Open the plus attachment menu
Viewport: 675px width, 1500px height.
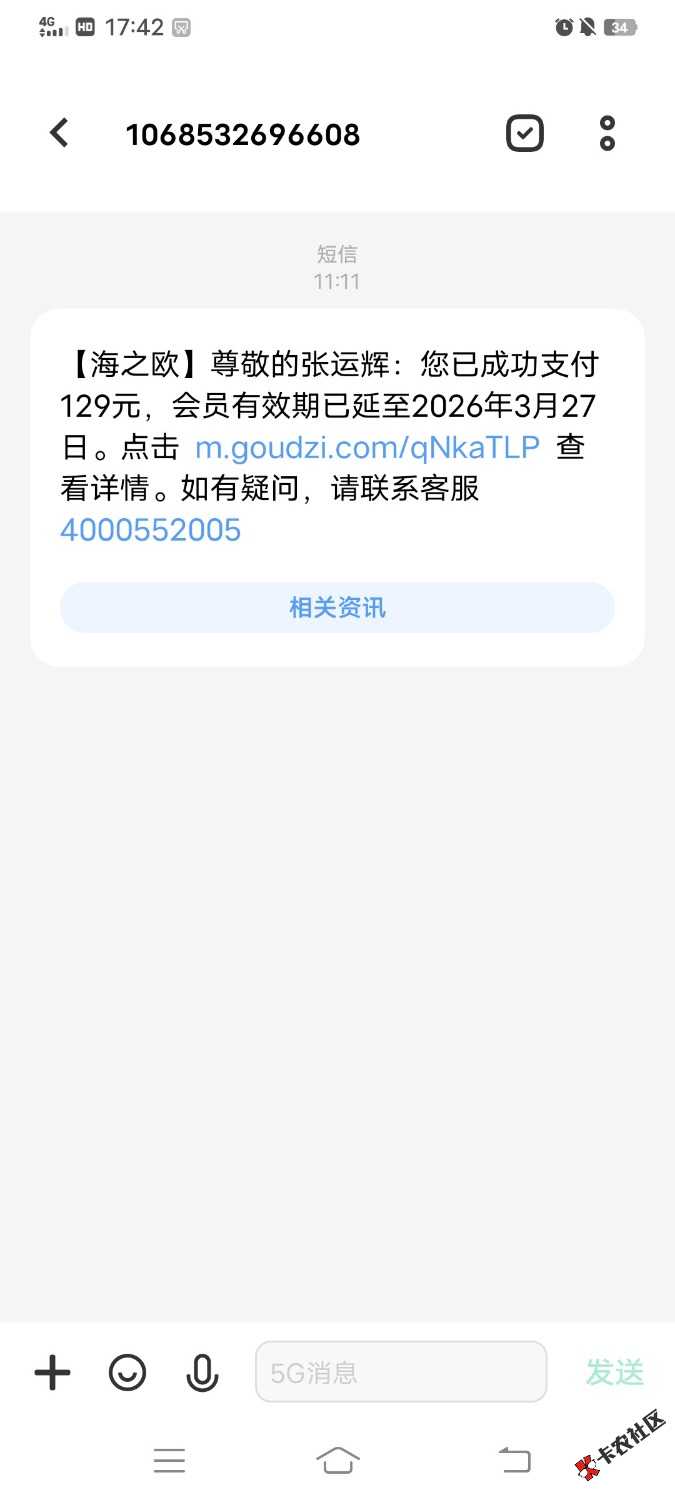point(52,1372)
